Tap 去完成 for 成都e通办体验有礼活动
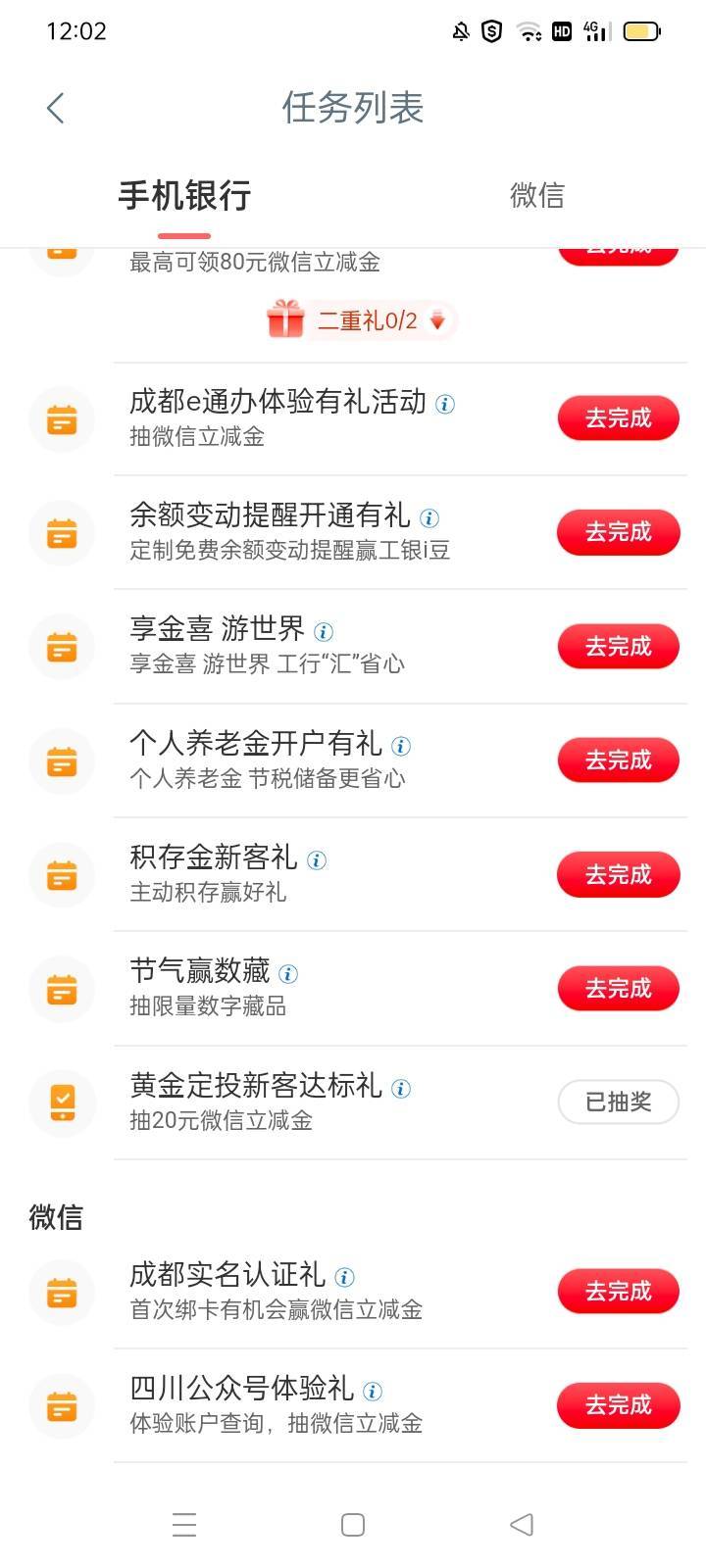 coord(619,418)
